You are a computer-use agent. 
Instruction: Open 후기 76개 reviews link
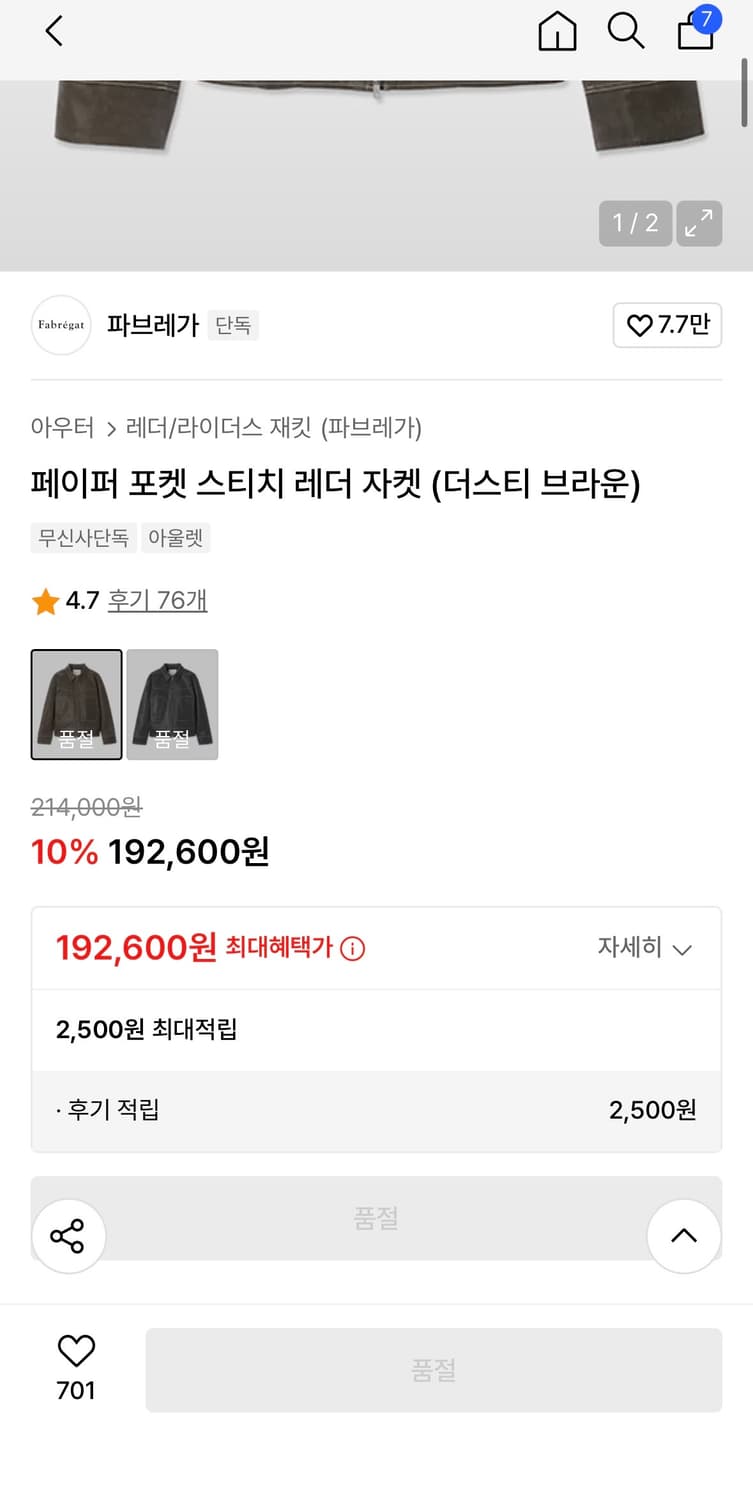pyautogui.click(x=157, y=600)
